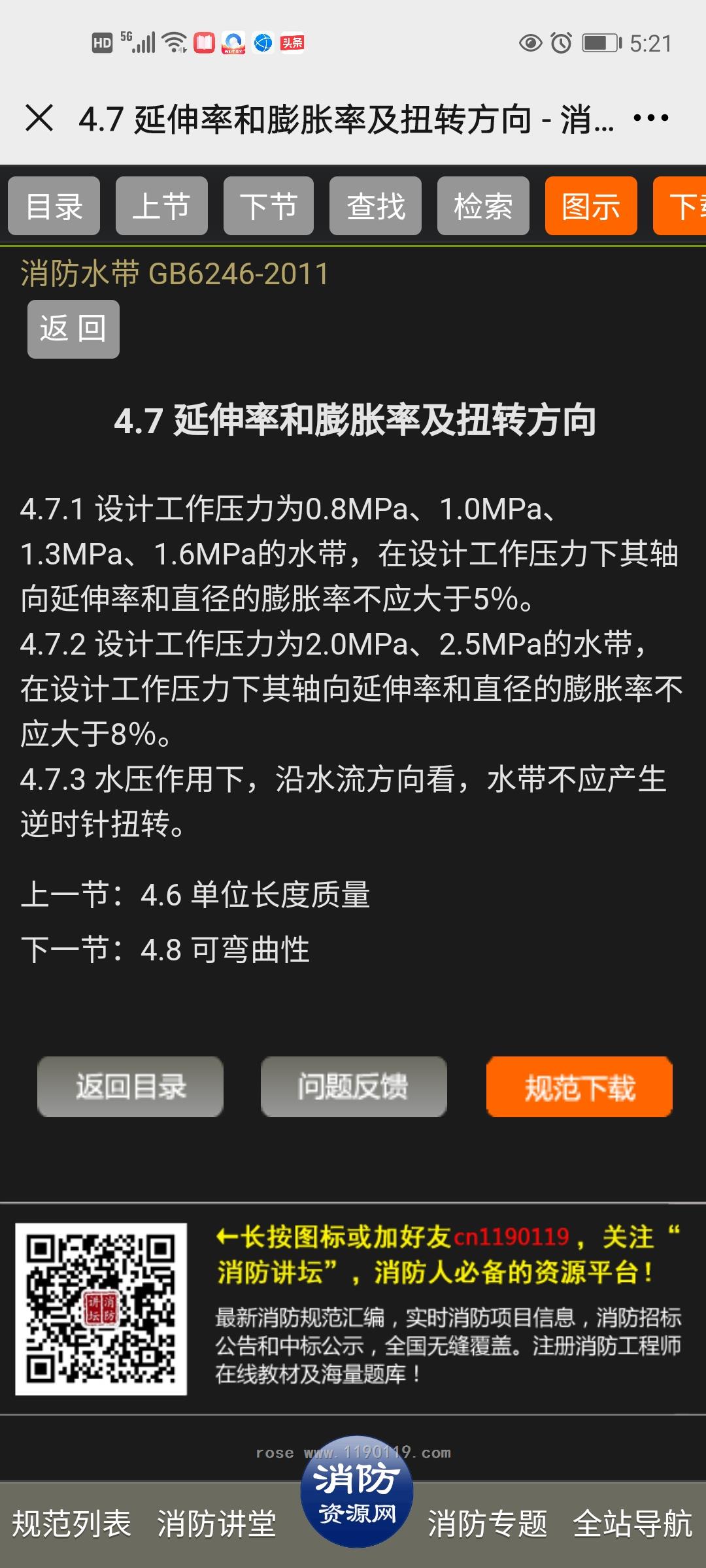Switch to the 消防讲堂 tab
This screenshot has width=706, height=1568.
pyautogui.click(x=217, y=1524)
